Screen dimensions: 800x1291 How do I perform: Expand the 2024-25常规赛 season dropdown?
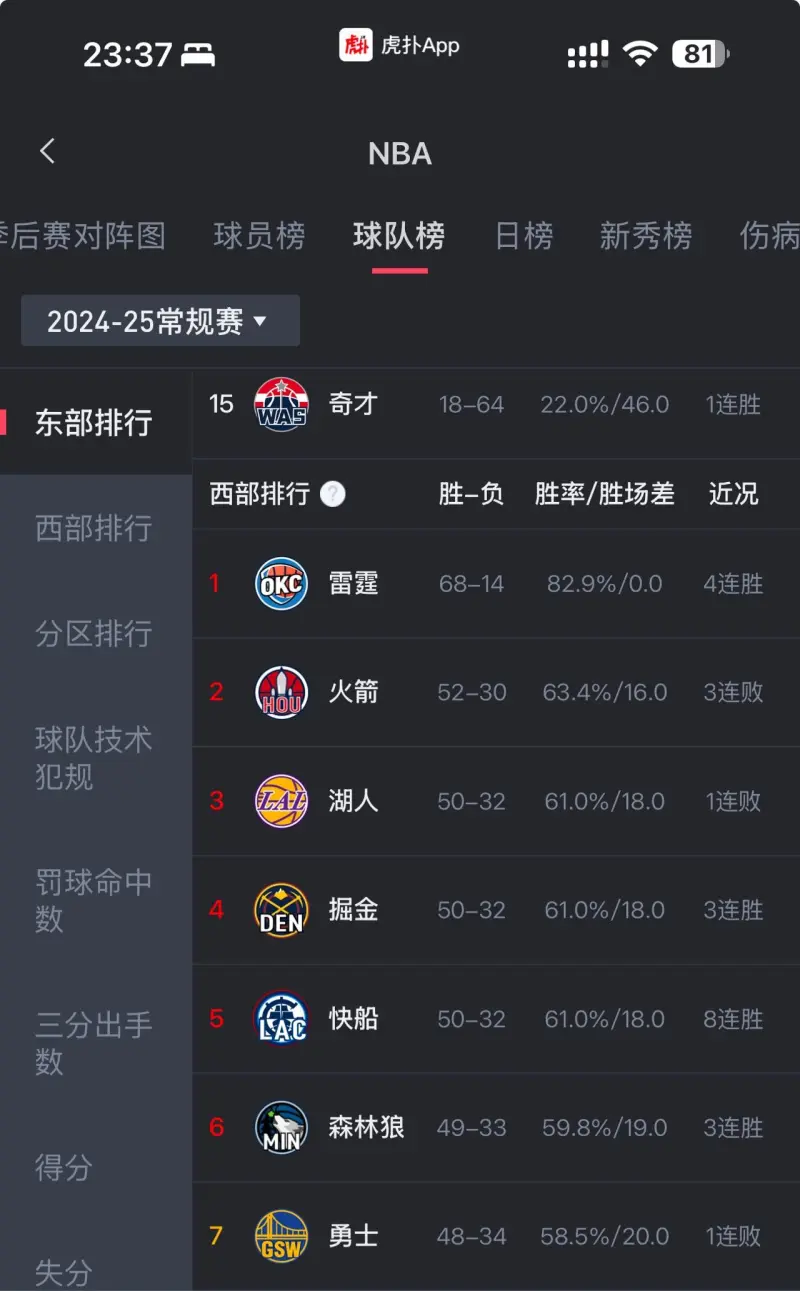coord(160,321)
